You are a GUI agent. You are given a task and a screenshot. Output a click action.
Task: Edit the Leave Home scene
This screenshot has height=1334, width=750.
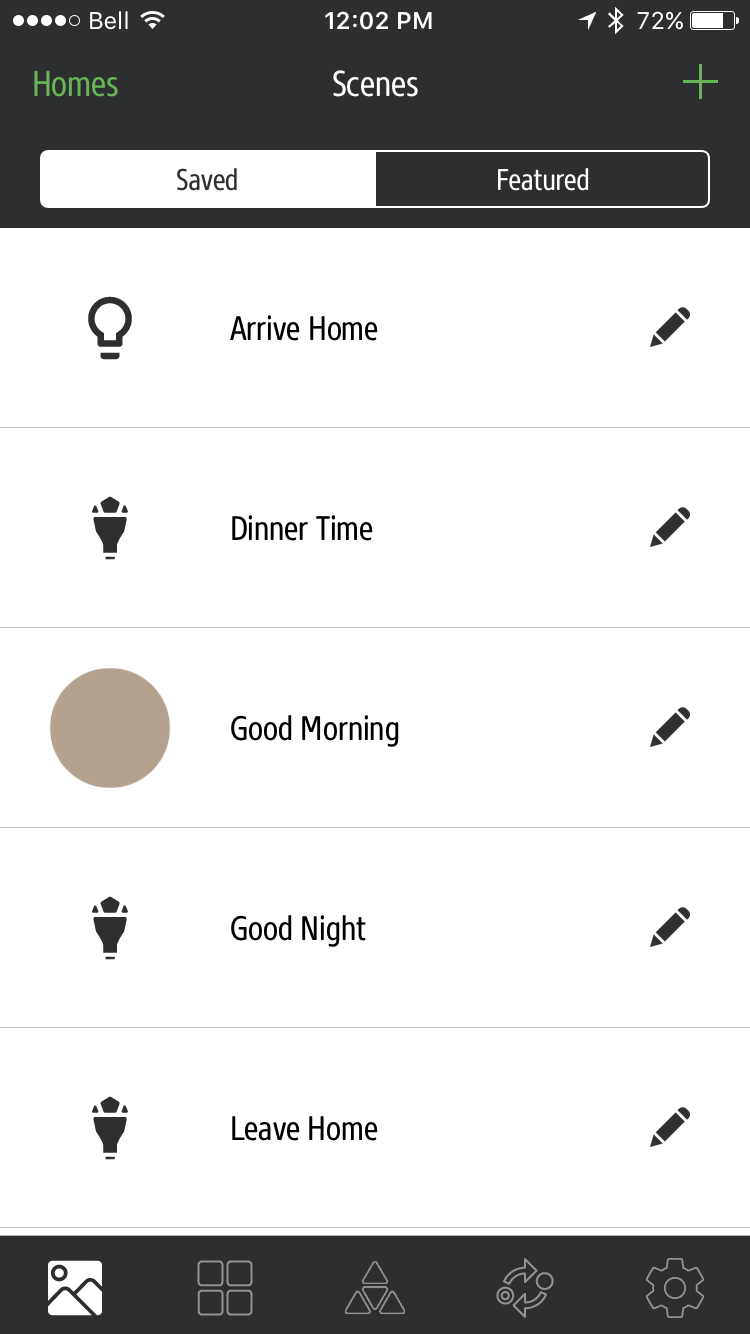tap(670, 1128)
